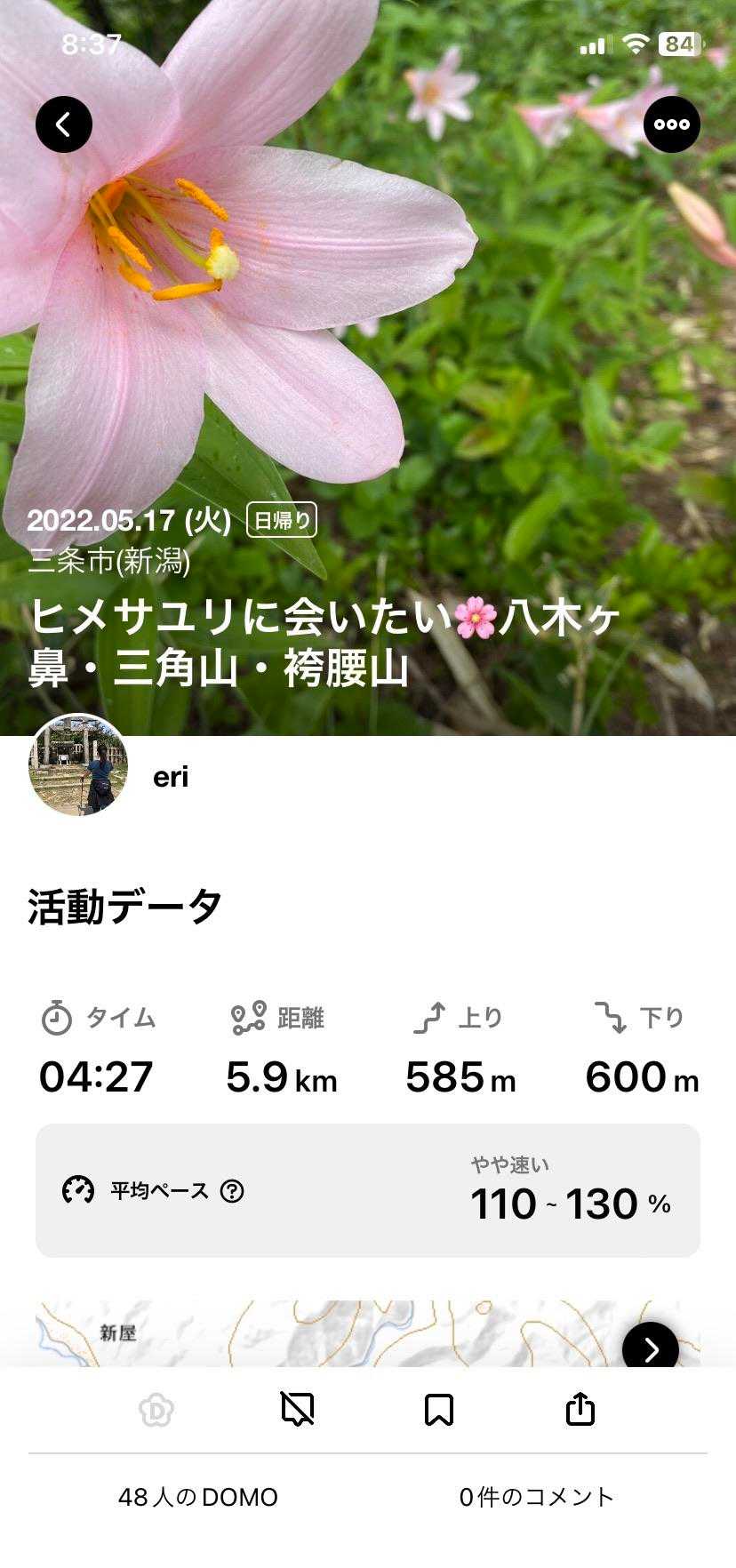View the 48人のDOMO list

(197, 1498)
